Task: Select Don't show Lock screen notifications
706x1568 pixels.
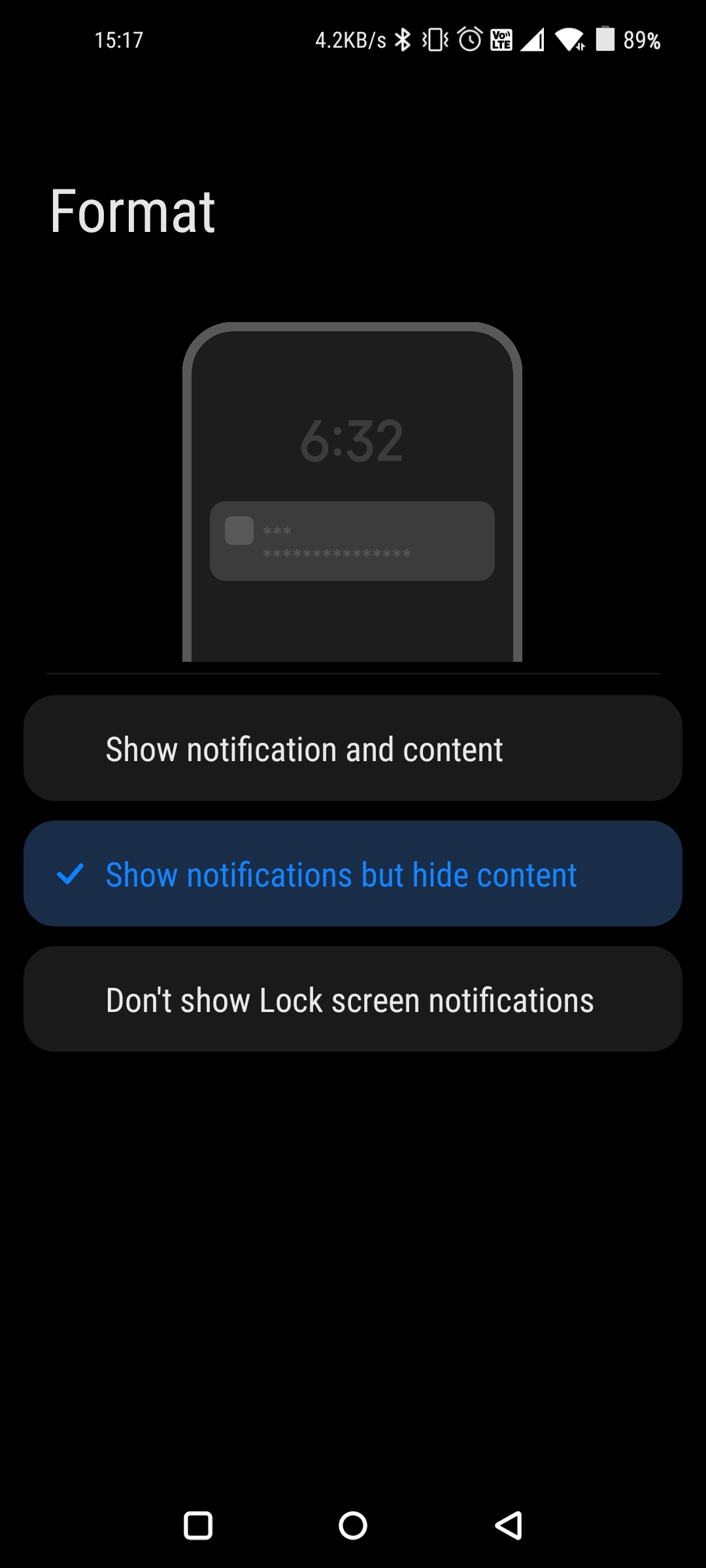Action: pyautogui.click(x=353, y=999)
